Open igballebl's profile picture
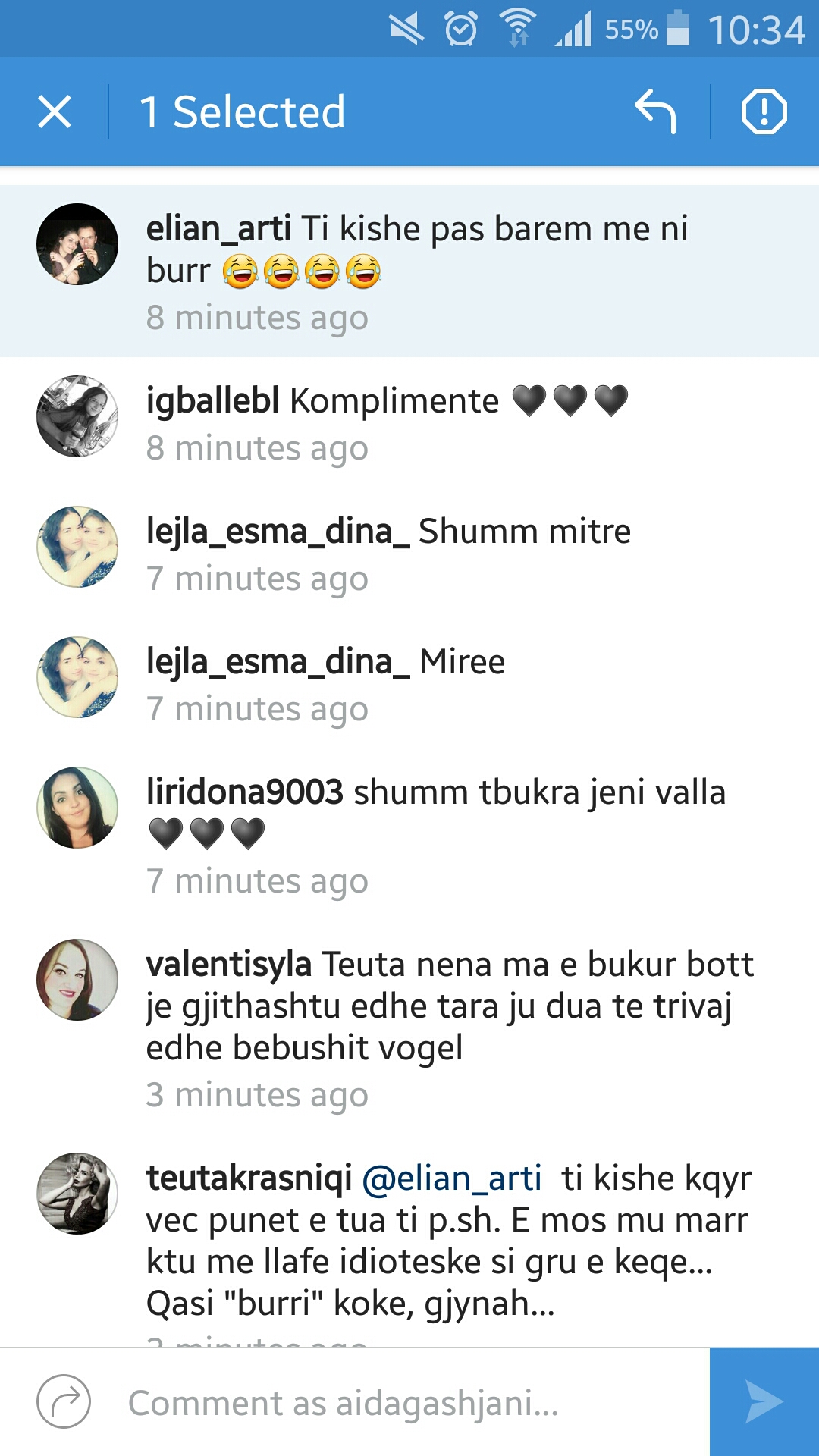This screenshot has height=1456, width=819. click(x=77, y=416)
